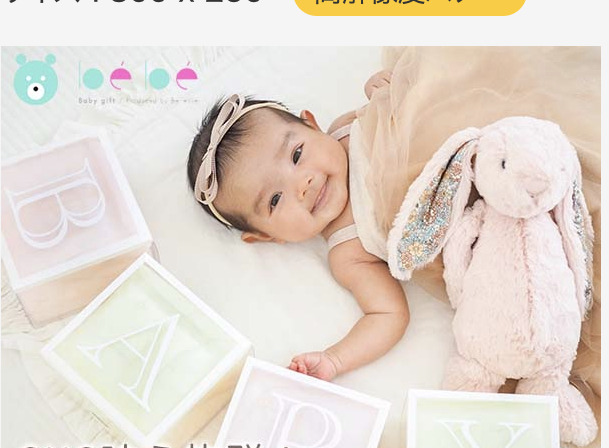Image resolution: width=609 pixels, height=448 pixels.
Task: Tap the yellow high-resolution button
Action: 409,4
